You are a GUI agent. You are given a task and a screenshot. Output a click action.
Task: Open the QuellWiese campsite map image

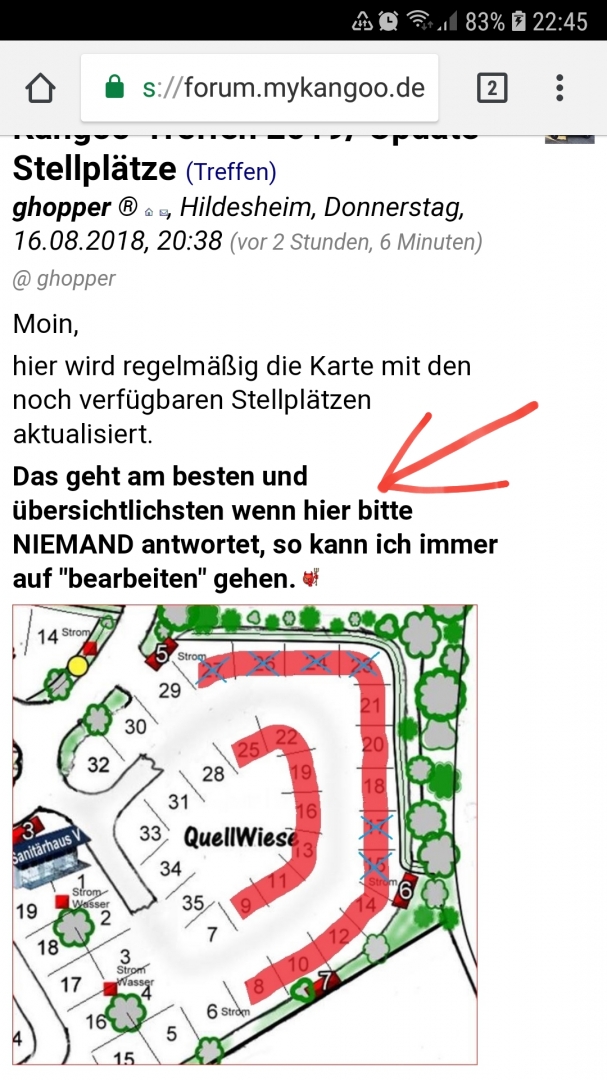point(245,835)
